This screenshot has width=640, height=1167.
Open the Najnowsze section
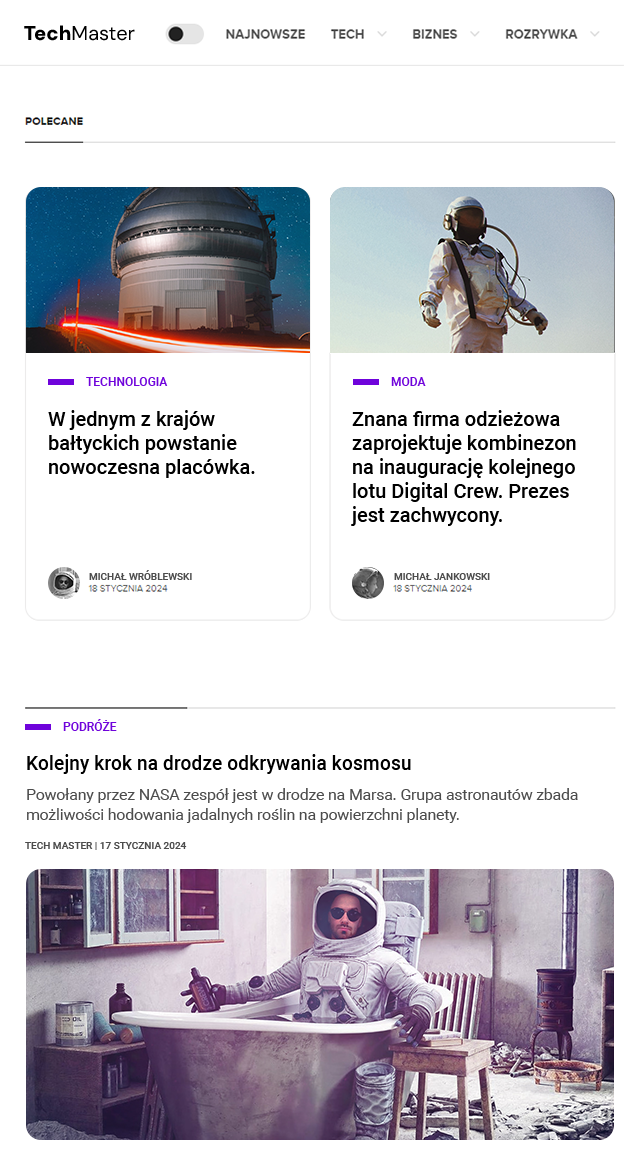(265, 34)
